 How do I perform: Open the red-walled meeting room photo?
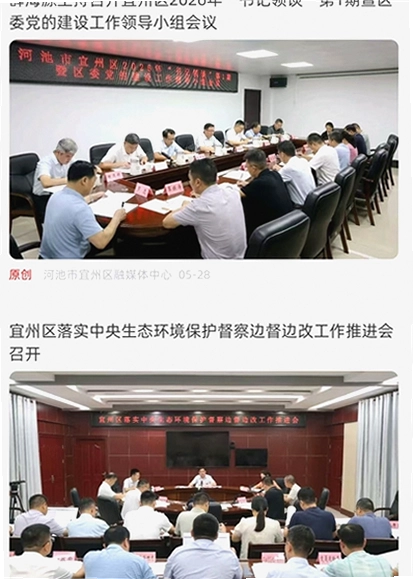(204, 475)
